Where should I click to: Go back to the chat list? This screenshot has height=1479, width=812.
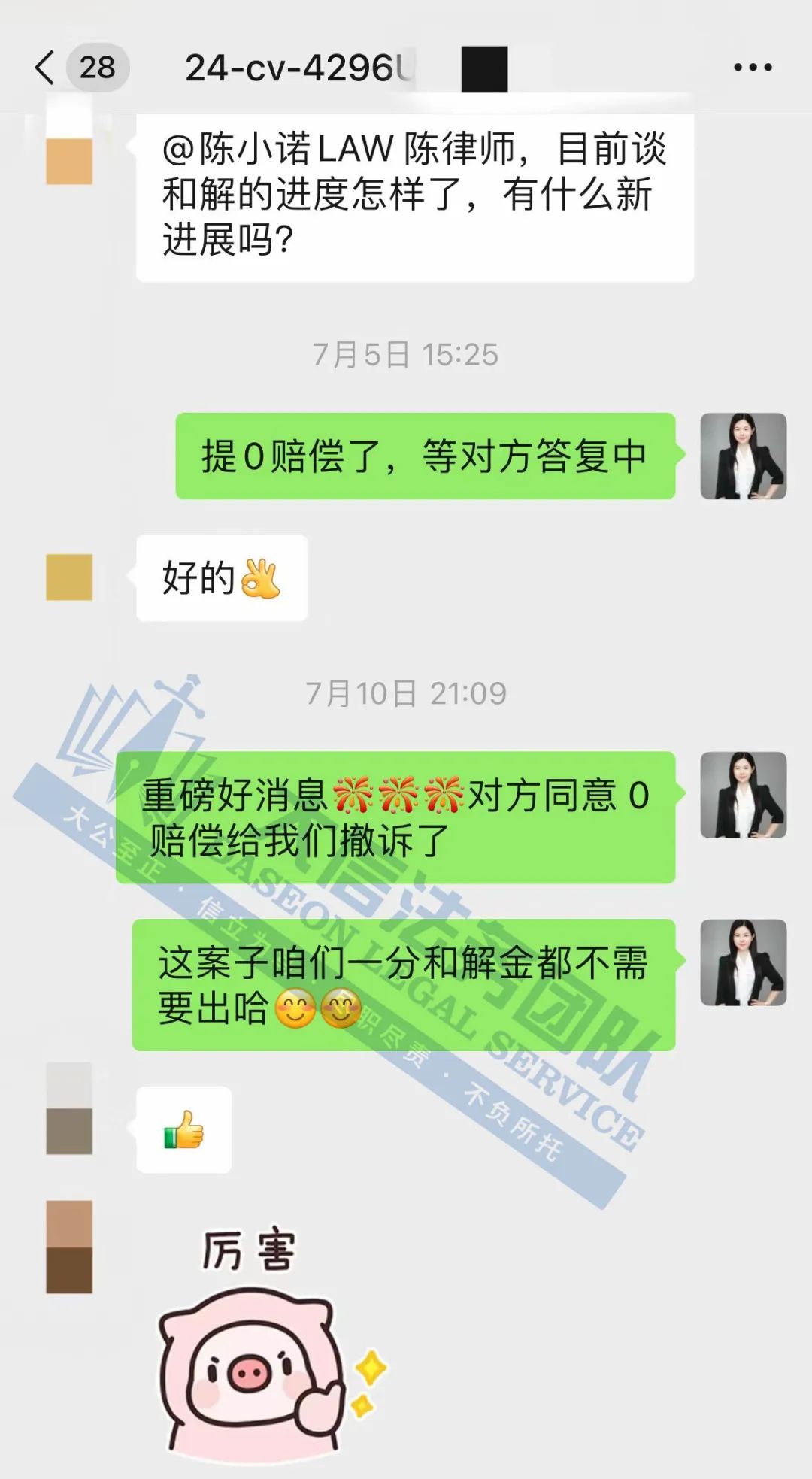click(45, 68)
